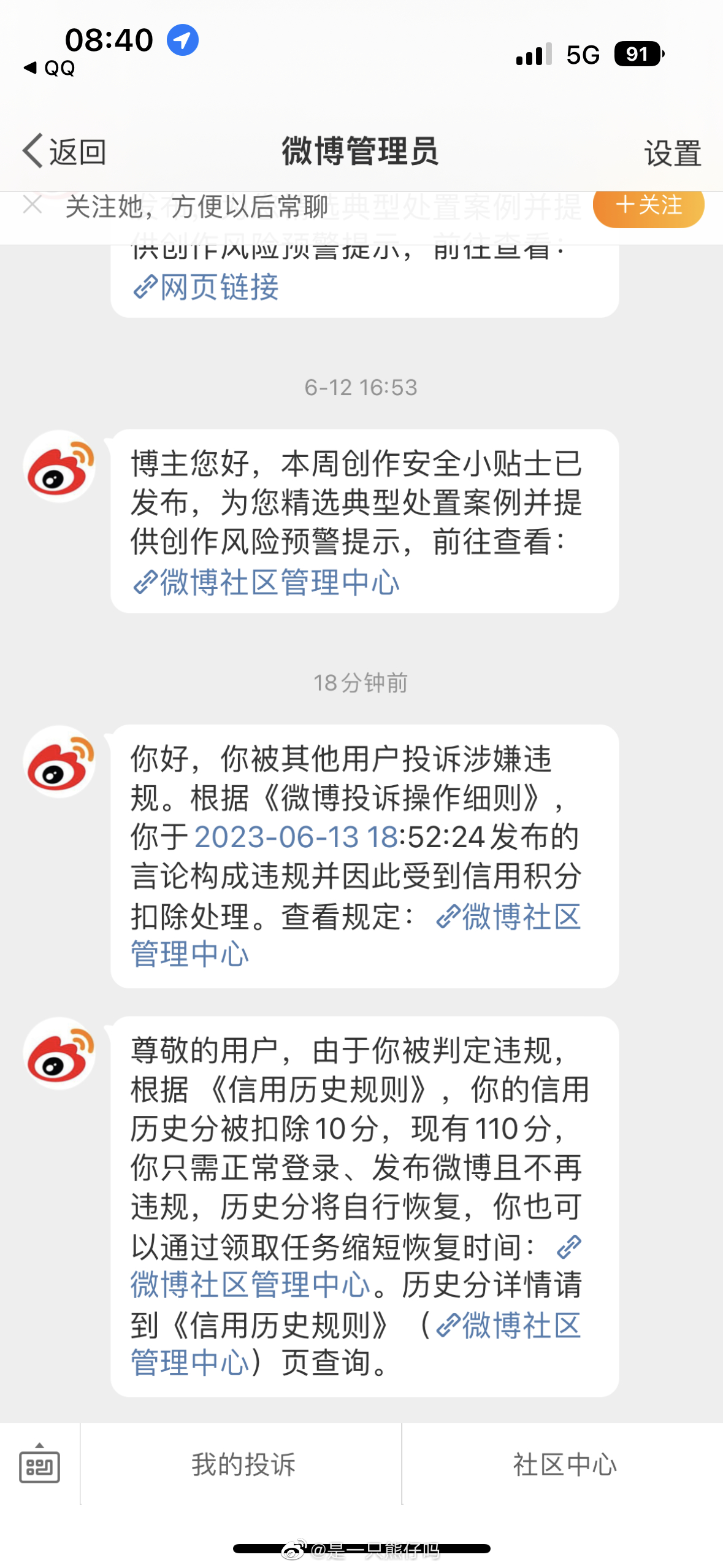Open 我的投诉 menu
Image resolution: width=723 pixels, height=1568 pixels.
(x=243, y=1465)
